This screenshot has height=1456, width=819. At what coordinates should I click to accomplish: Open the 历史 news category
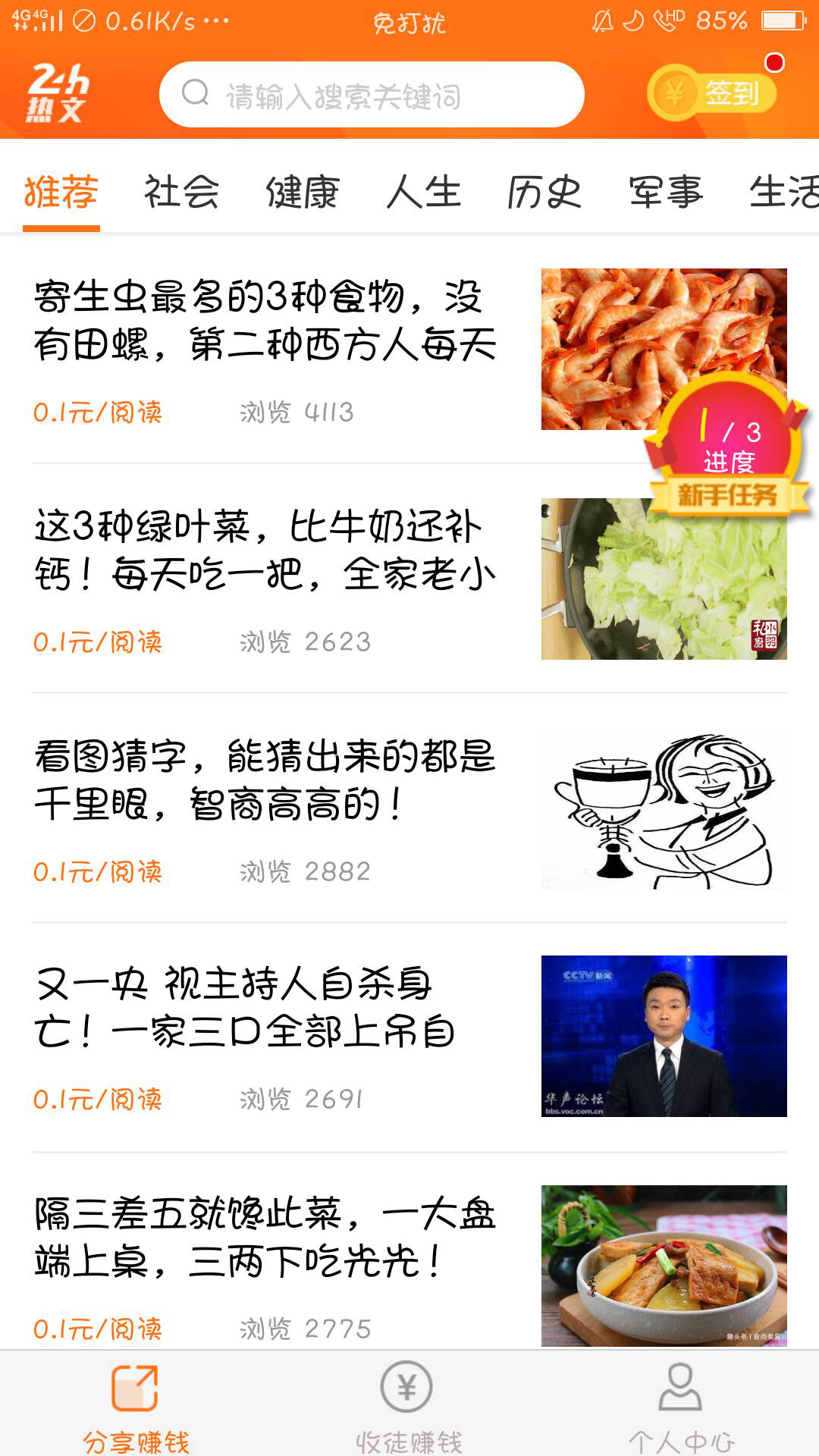(544, 193)
